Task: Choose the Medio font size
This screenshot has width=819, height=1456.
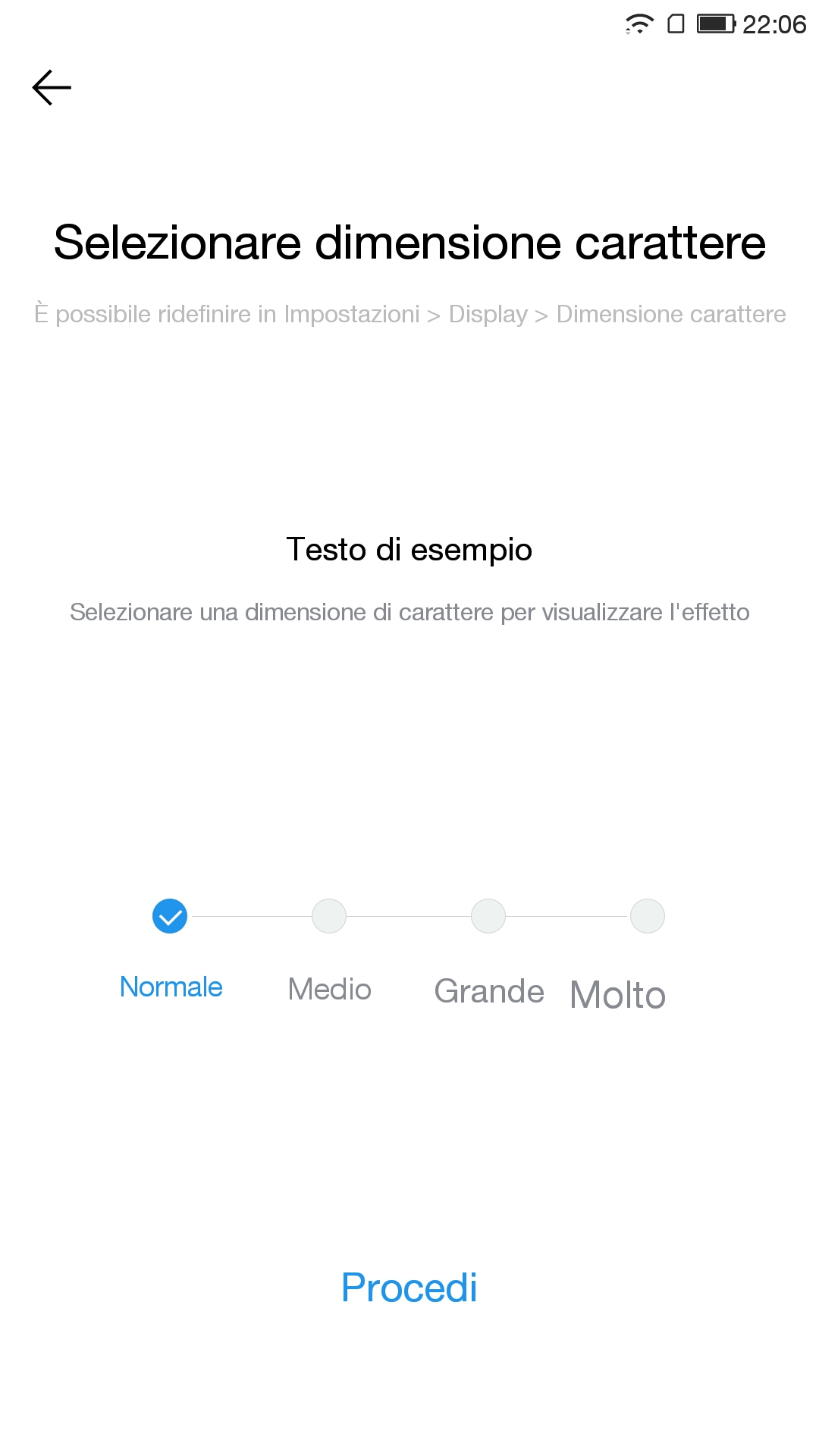Action: pos(329,916)
